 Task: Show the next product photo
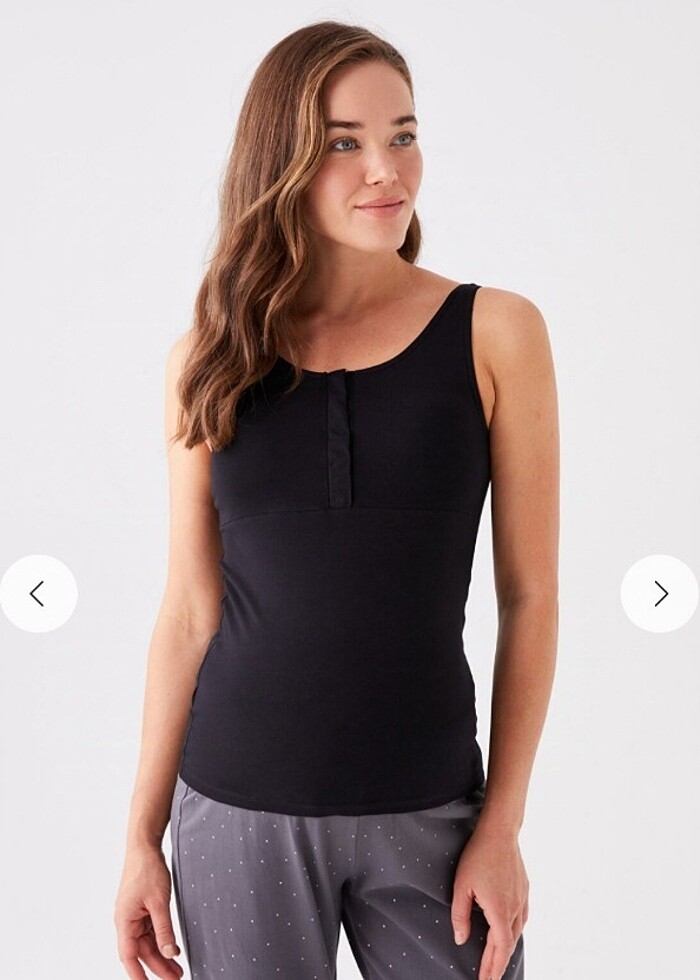[660, 594]
